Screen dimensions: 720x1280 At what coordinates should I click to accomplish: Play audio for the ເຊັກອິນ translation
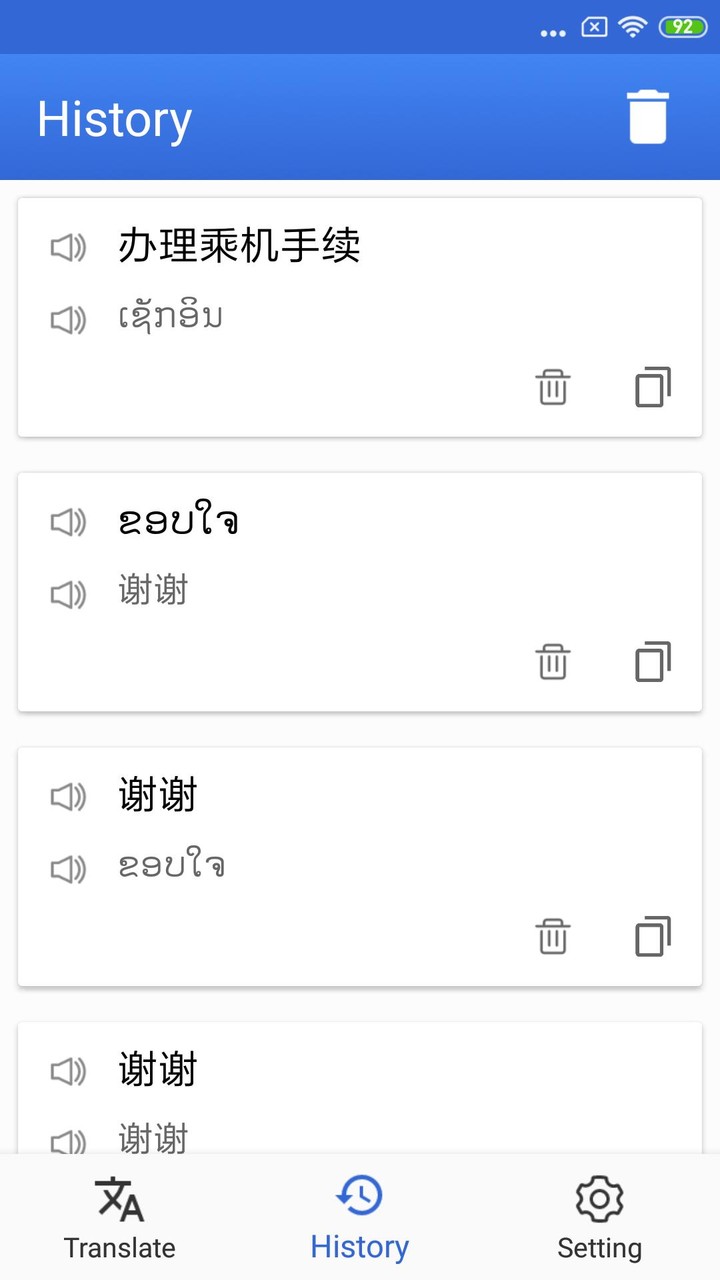pos(69,320)
